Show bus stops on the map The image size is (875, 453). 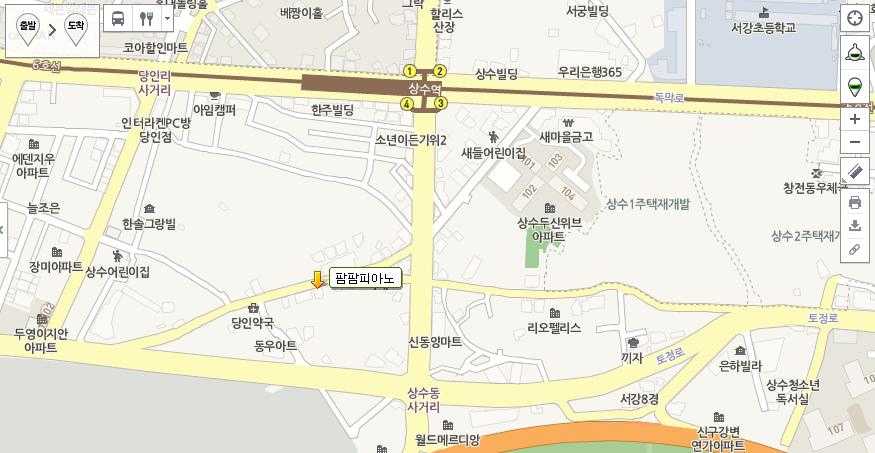click(x=118, y=19)
